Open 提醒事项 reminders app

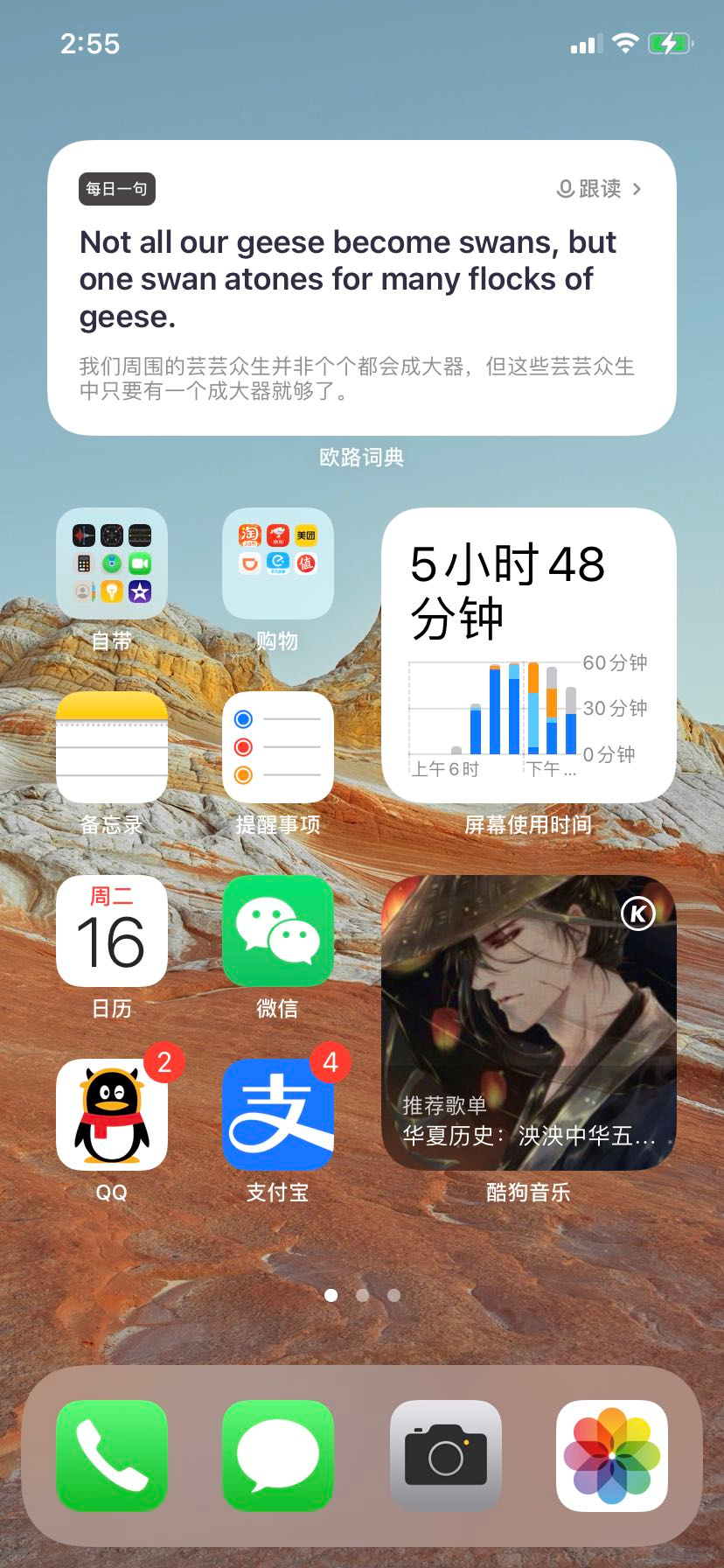coord(278,747)
